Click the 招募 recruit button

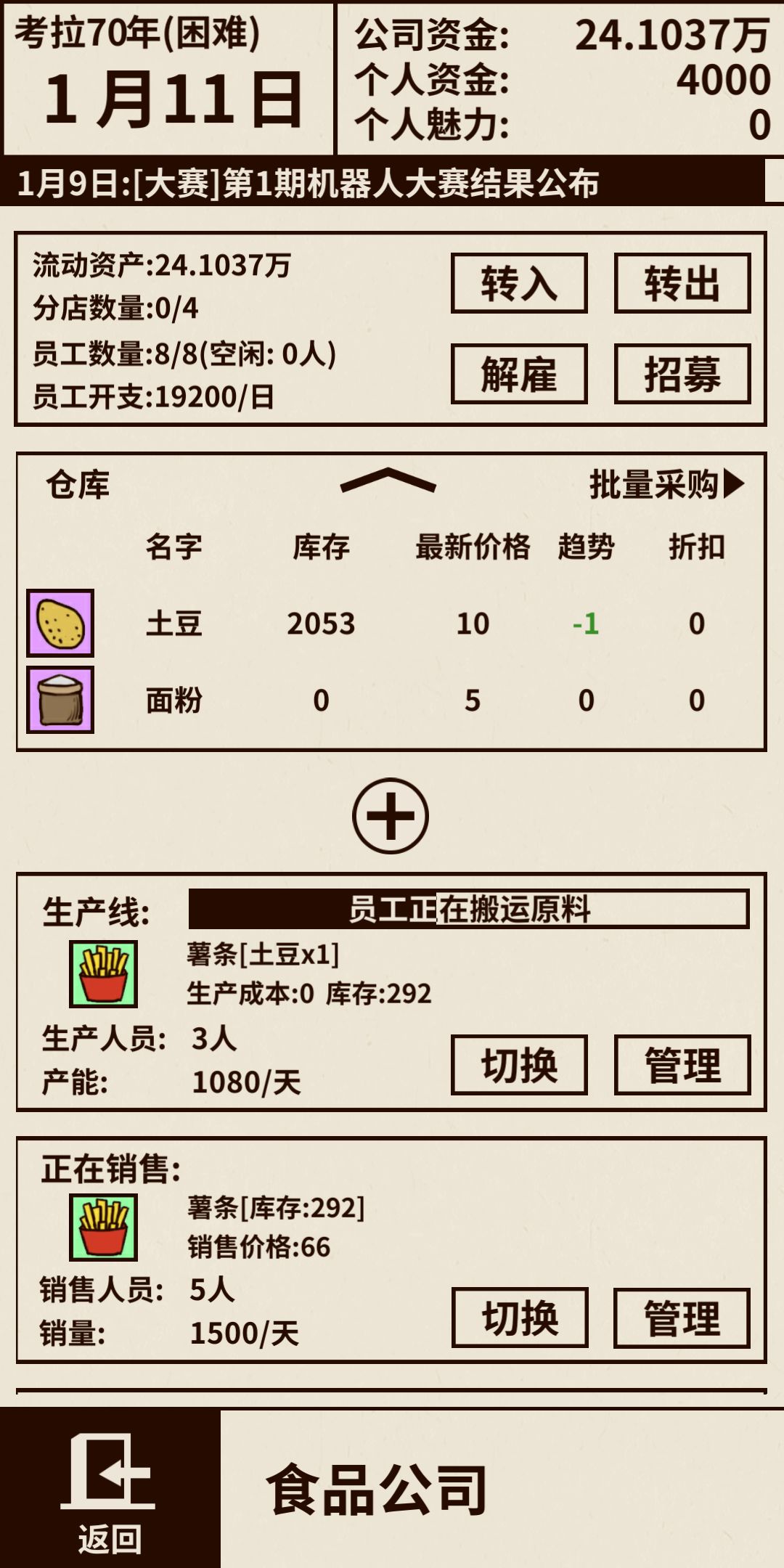682,372
